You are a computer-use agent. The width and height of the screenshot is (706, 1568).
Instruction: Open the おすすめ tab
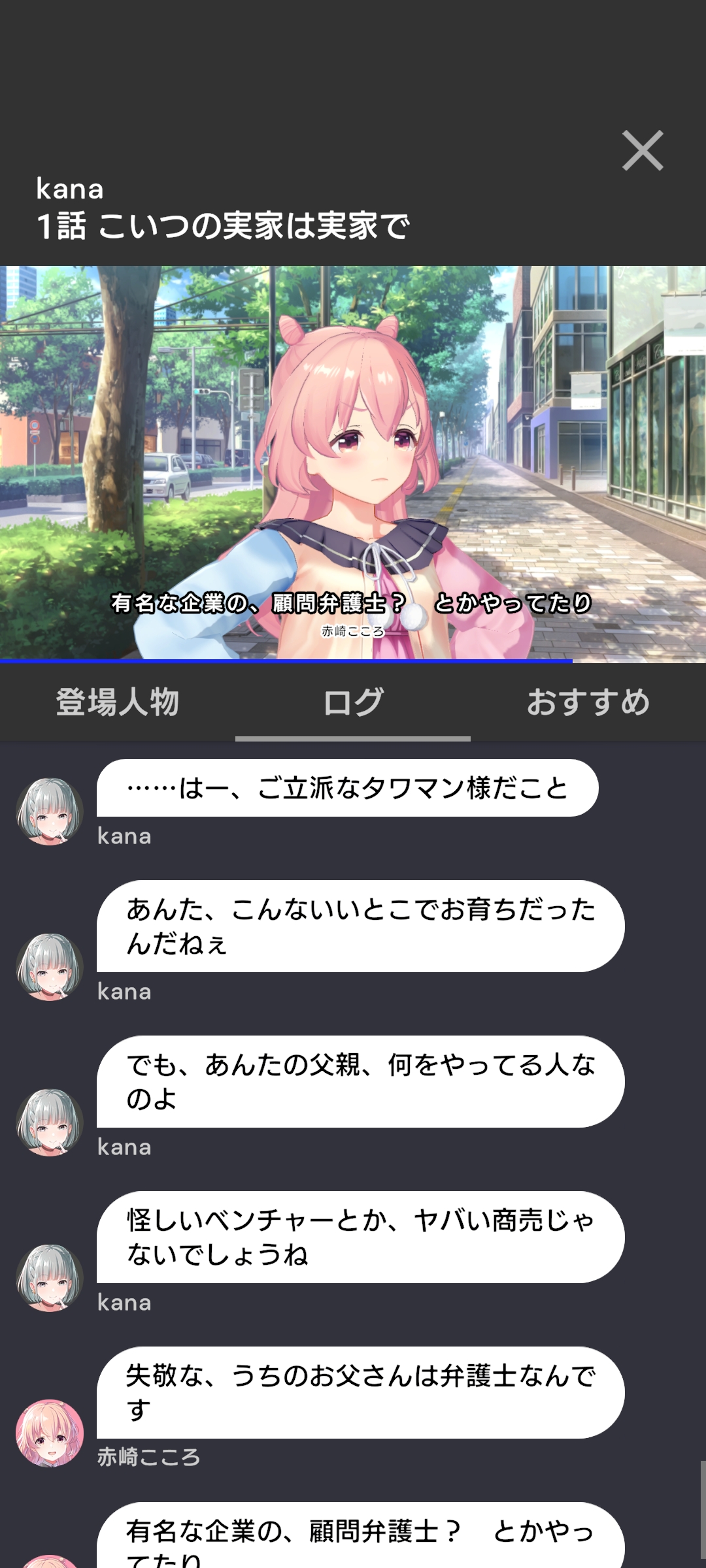588,702
